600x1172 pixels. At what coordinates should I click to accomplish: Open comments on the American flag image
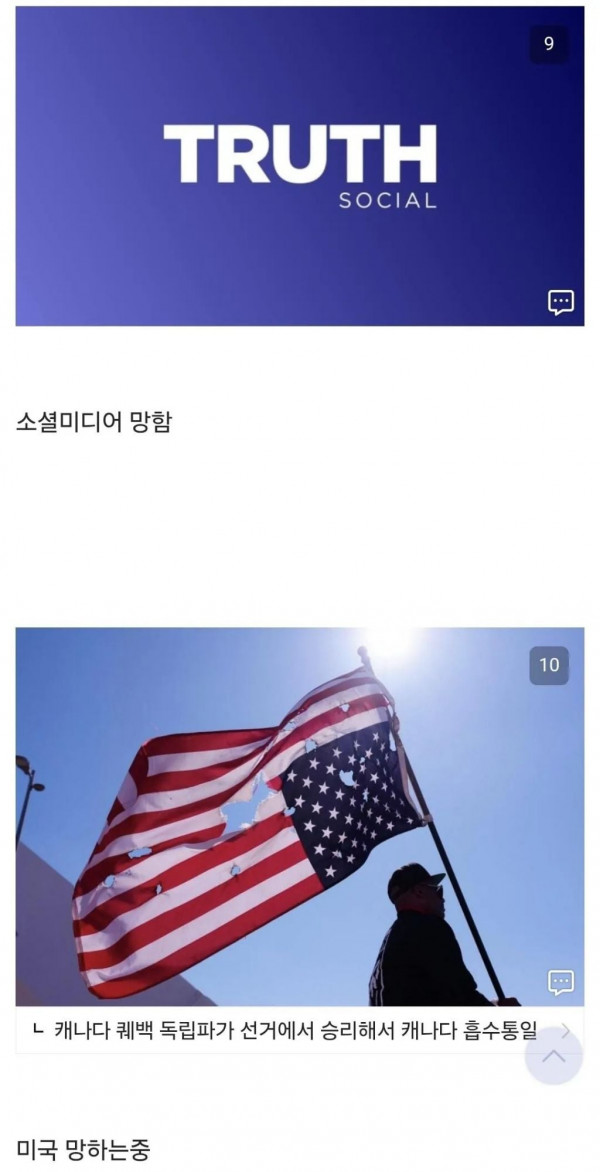(x=561, y=982)
